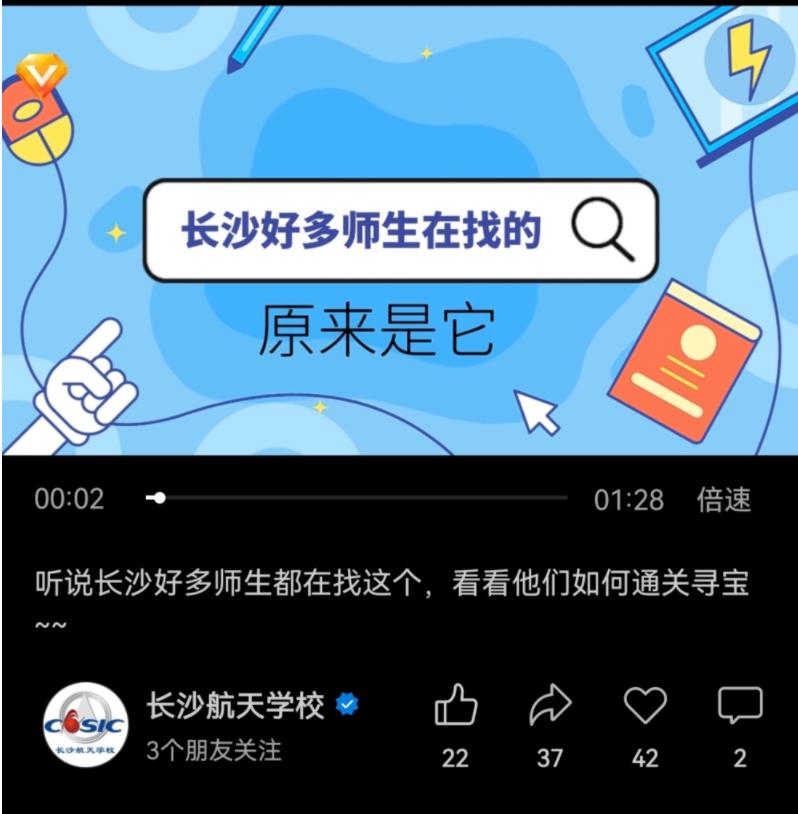Tap the 长沙航天学校 avatar picture

[86, 725]
